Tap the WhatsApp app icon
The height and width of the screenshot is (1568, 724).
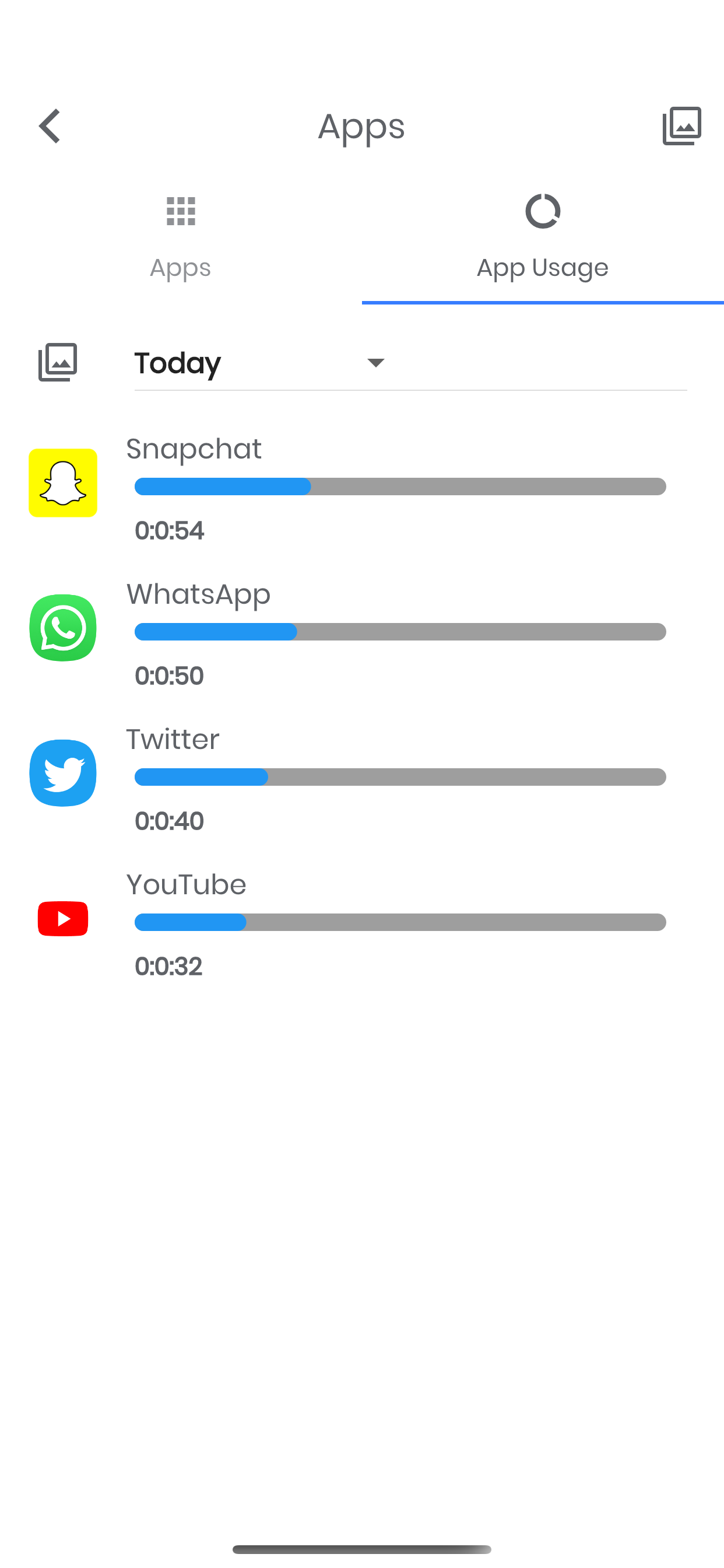[63, 628]
